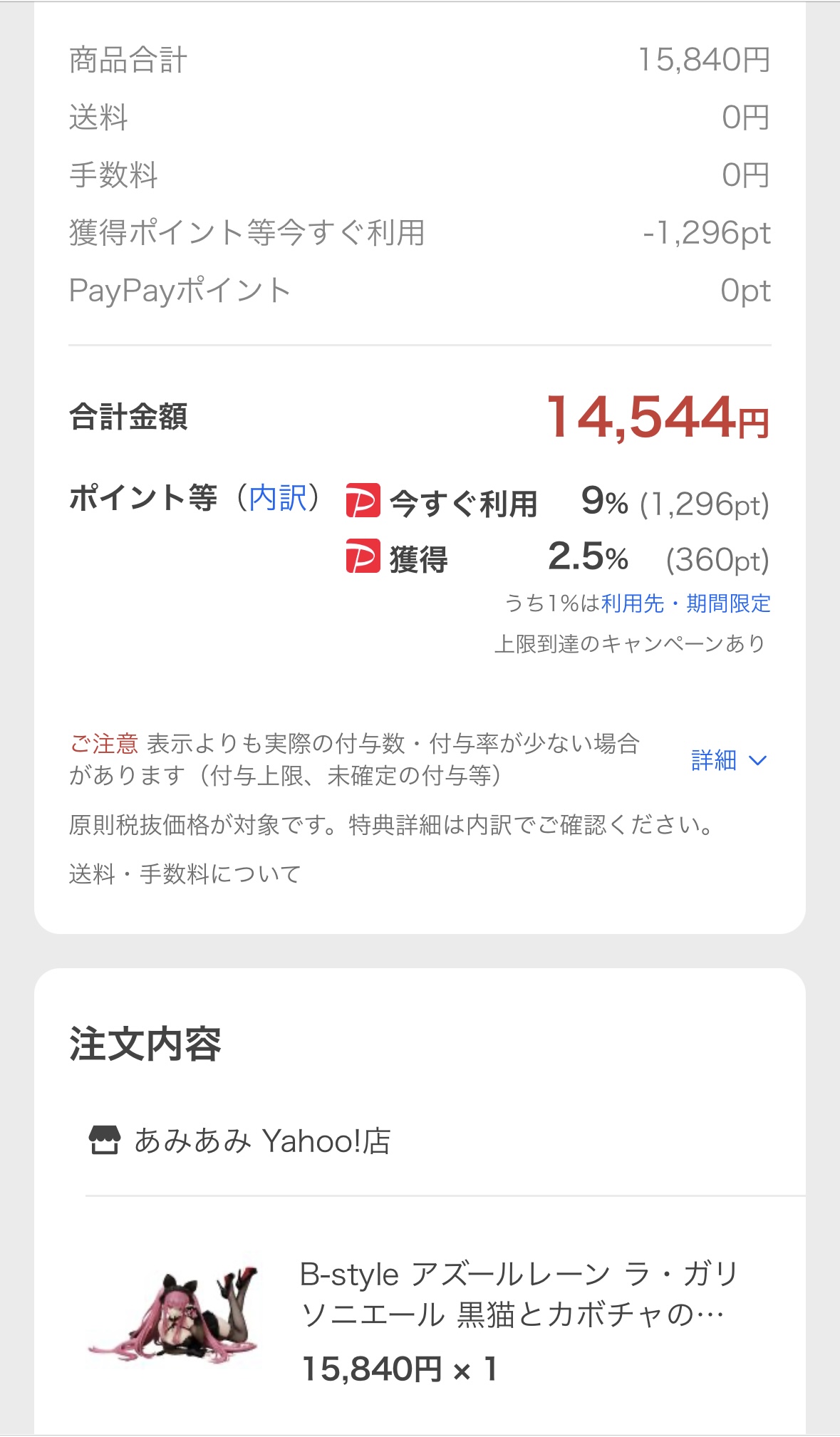Open the B-style アズールレーン figure item
The height and width of the screenshot is (1437, 840).
tap(517, 1294)
